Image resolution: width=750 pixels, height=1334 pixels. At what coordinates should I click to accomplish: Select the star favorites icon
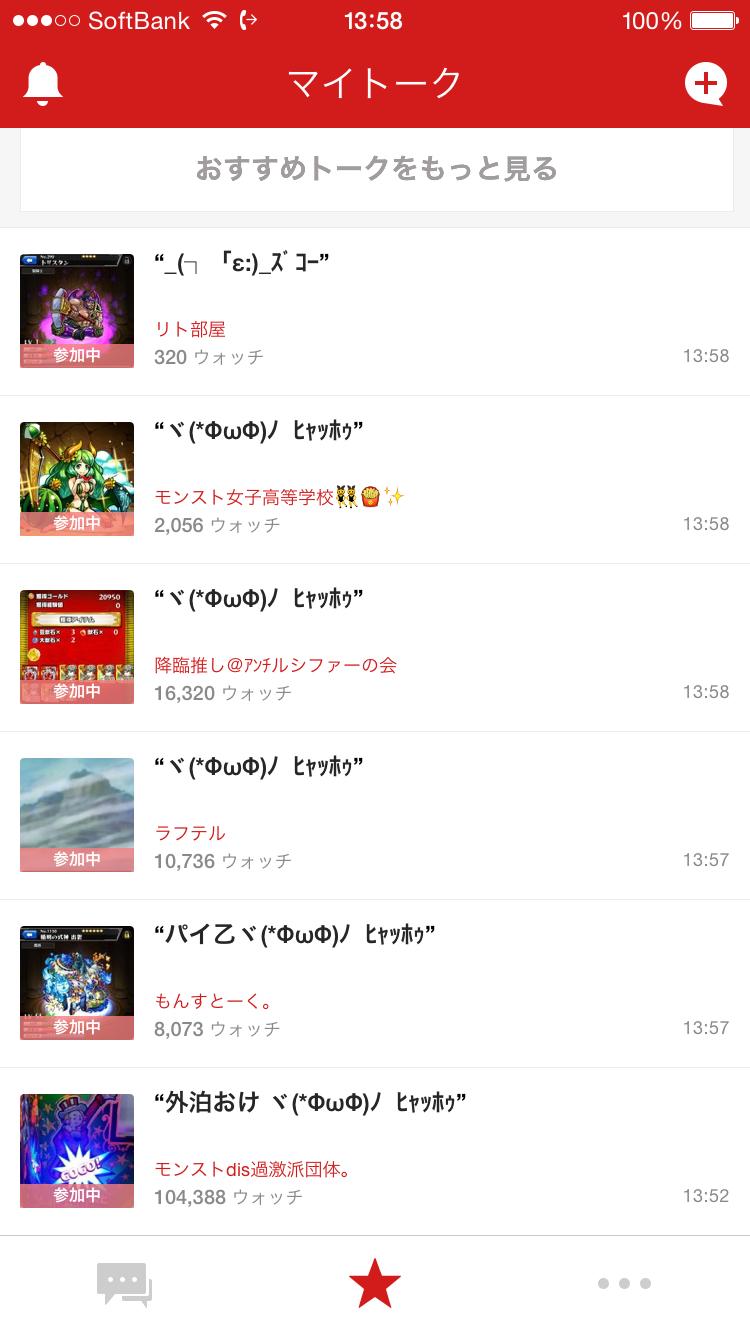(x=375, y=1281)
